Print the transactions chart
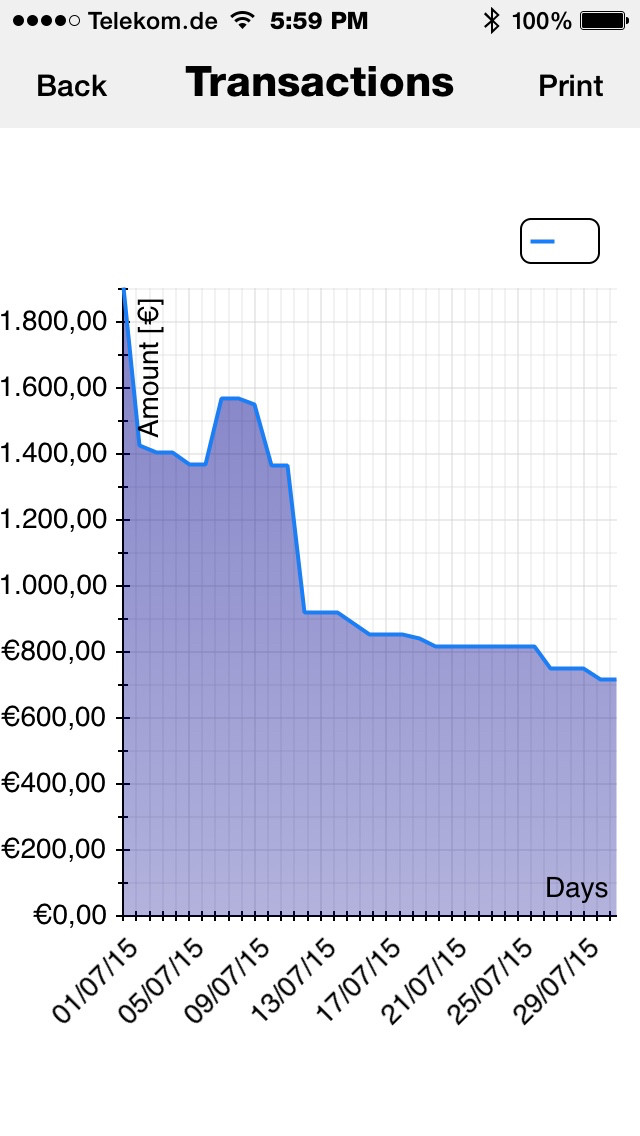The height and width of the screenshot is (1136, 640). pyautogui.click(x=570, y=85)
